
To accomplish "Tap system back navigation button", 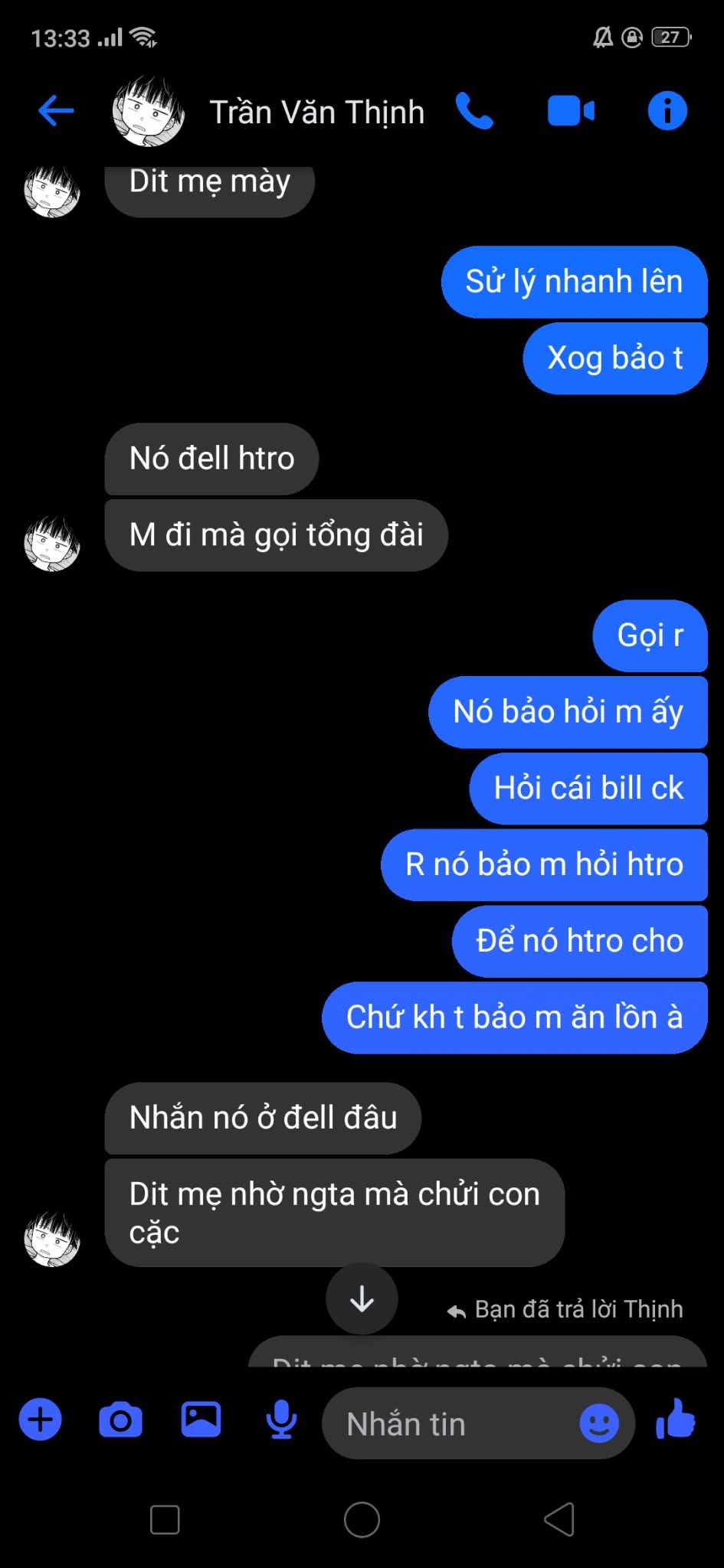I will pos(559,1520).
